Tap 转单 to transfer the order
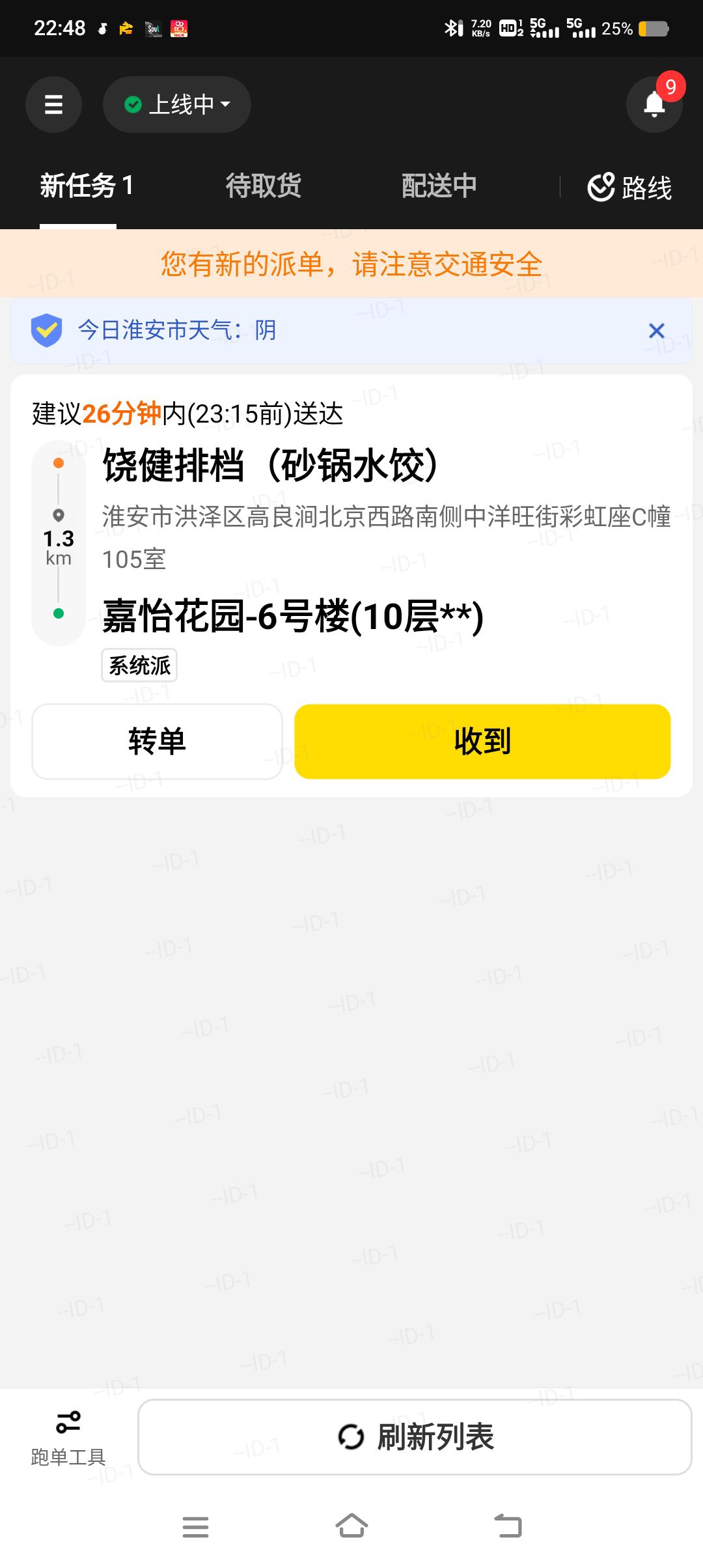The image size is (703, 1568). coord(157,742)
